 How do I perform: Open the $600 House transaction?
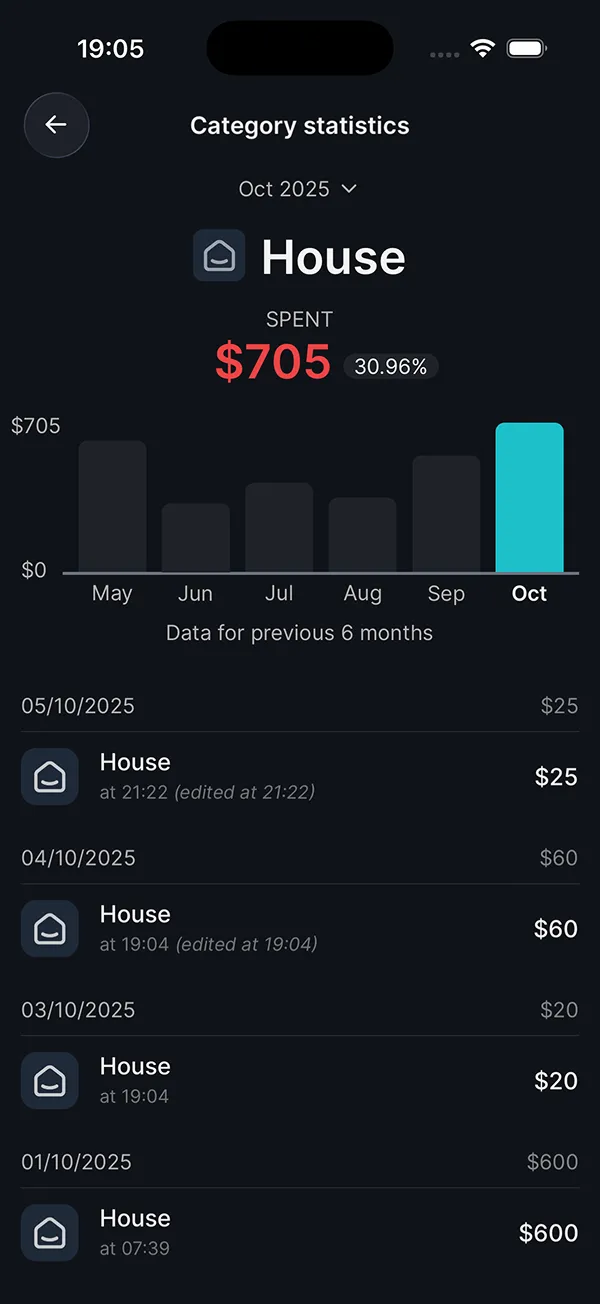(300, 1233)
